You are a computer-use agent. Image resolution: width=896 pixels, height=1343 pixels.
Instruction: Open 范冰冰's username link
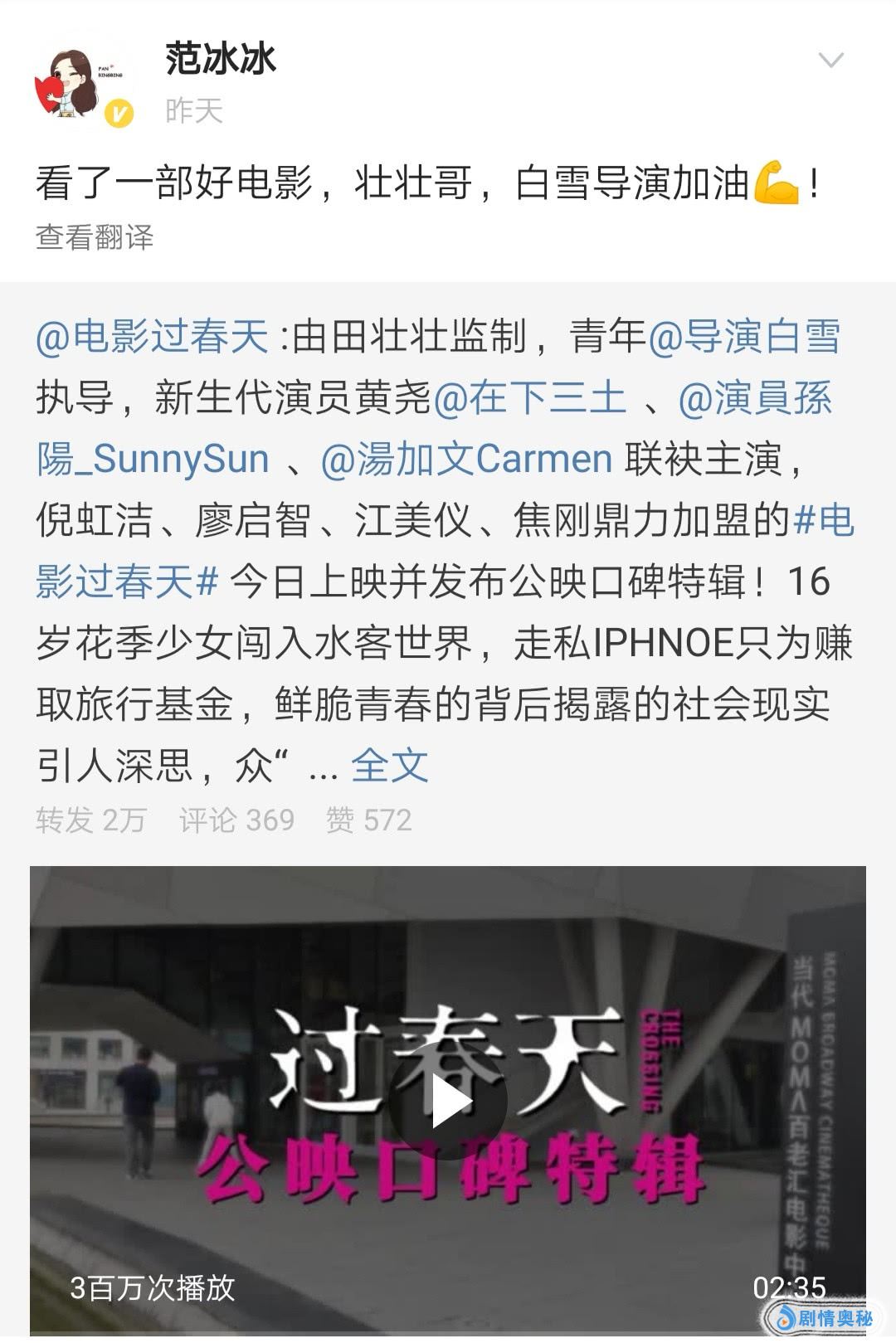221,60
